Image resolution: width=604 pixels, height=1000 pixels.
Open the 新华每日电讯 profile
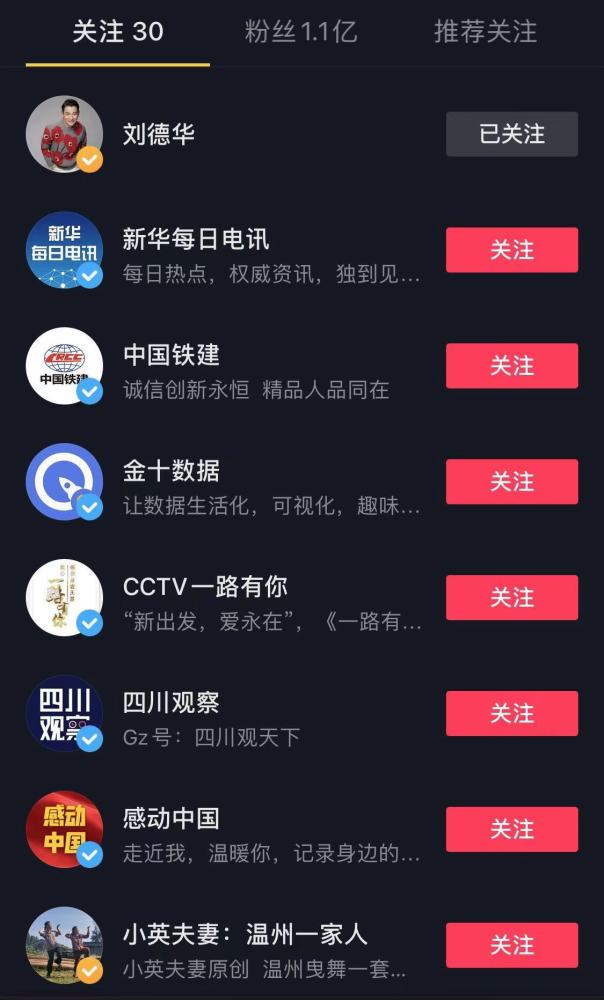pos(196,240)
